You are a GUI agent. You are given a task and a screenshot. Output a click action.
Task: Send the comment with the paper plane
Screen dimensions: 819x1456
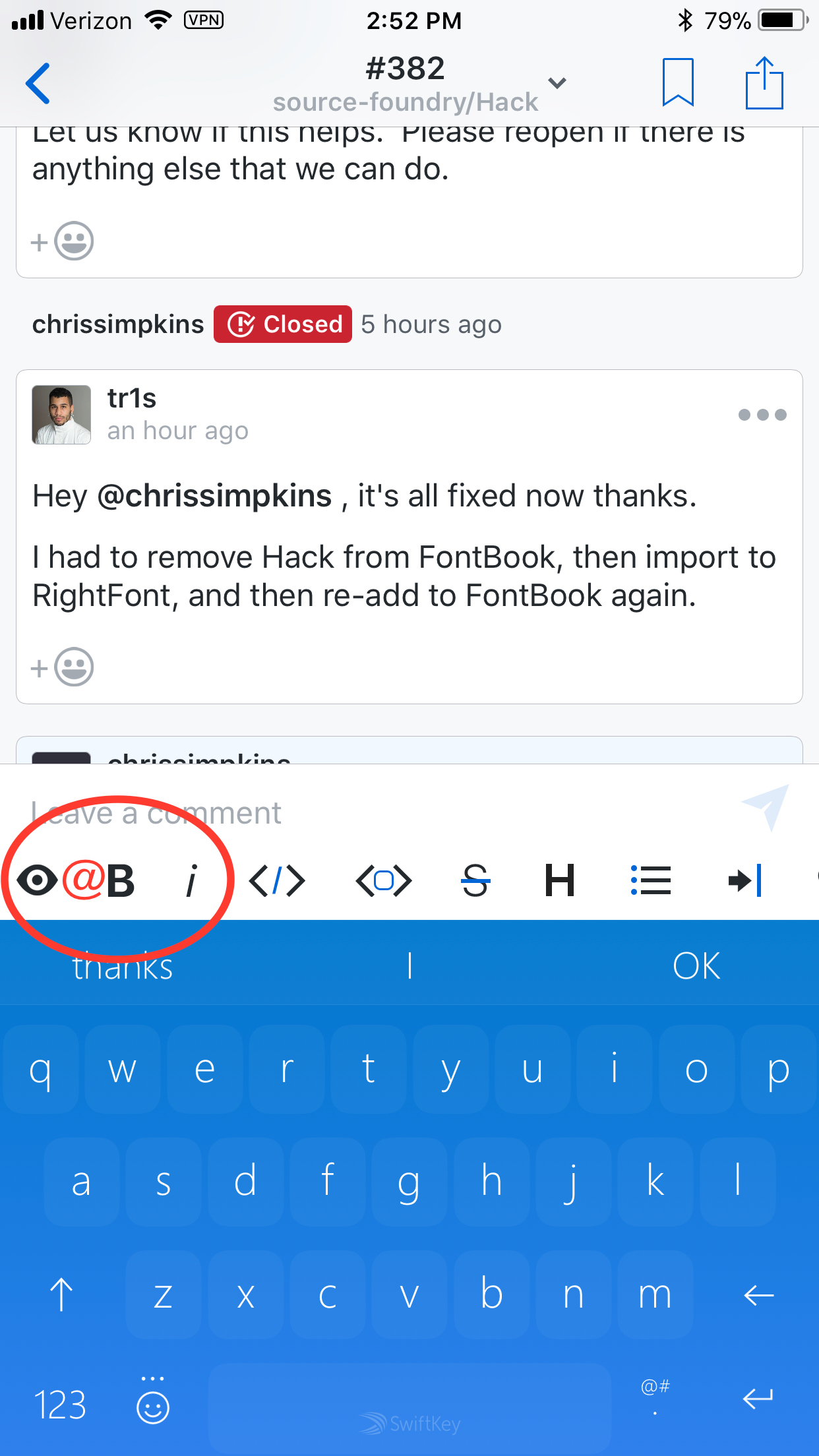pyautogui.click(x=765, y=807)
